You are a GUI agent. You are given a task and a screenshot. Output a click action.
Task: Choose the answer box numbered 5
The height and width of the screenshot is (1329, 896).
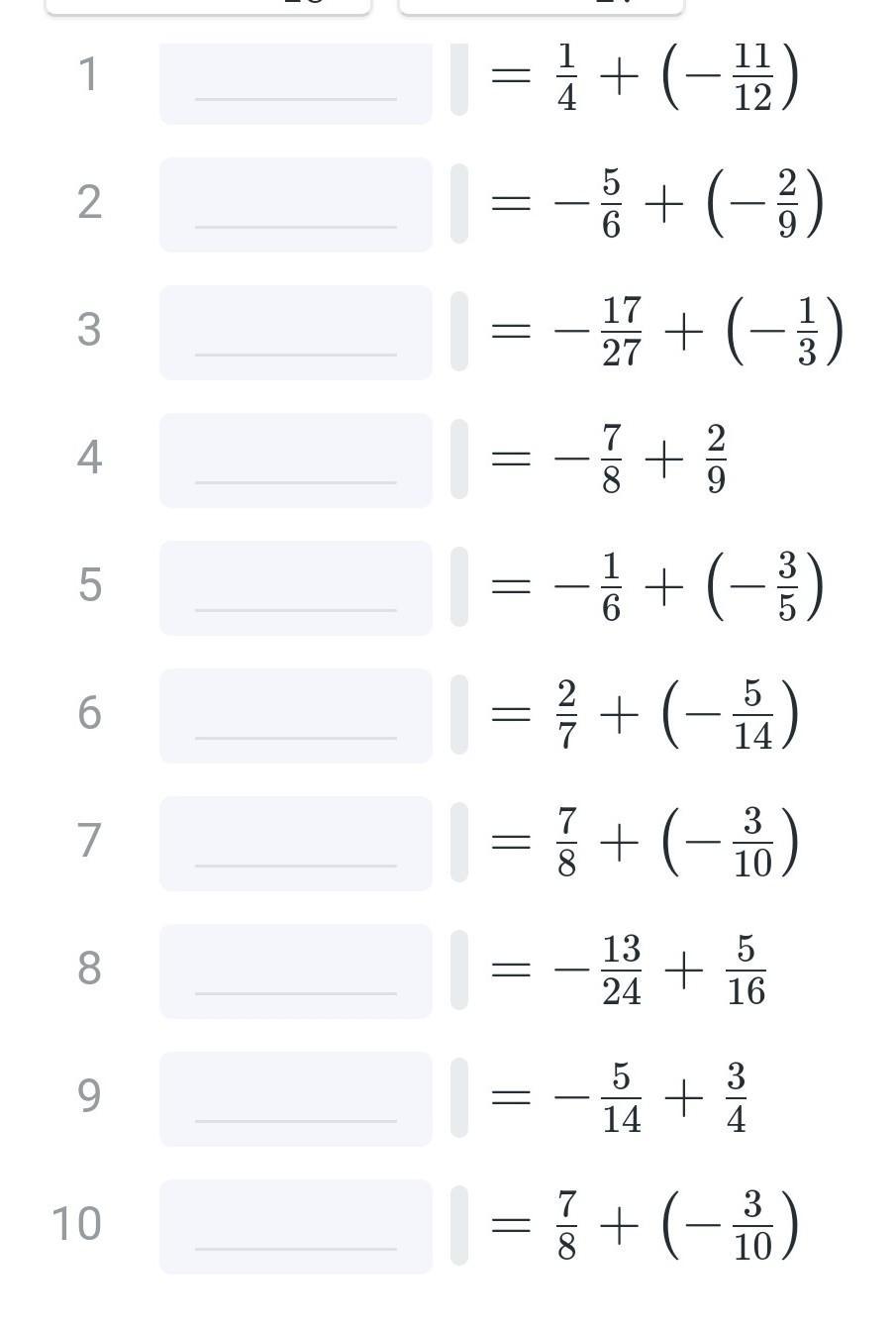295,588
